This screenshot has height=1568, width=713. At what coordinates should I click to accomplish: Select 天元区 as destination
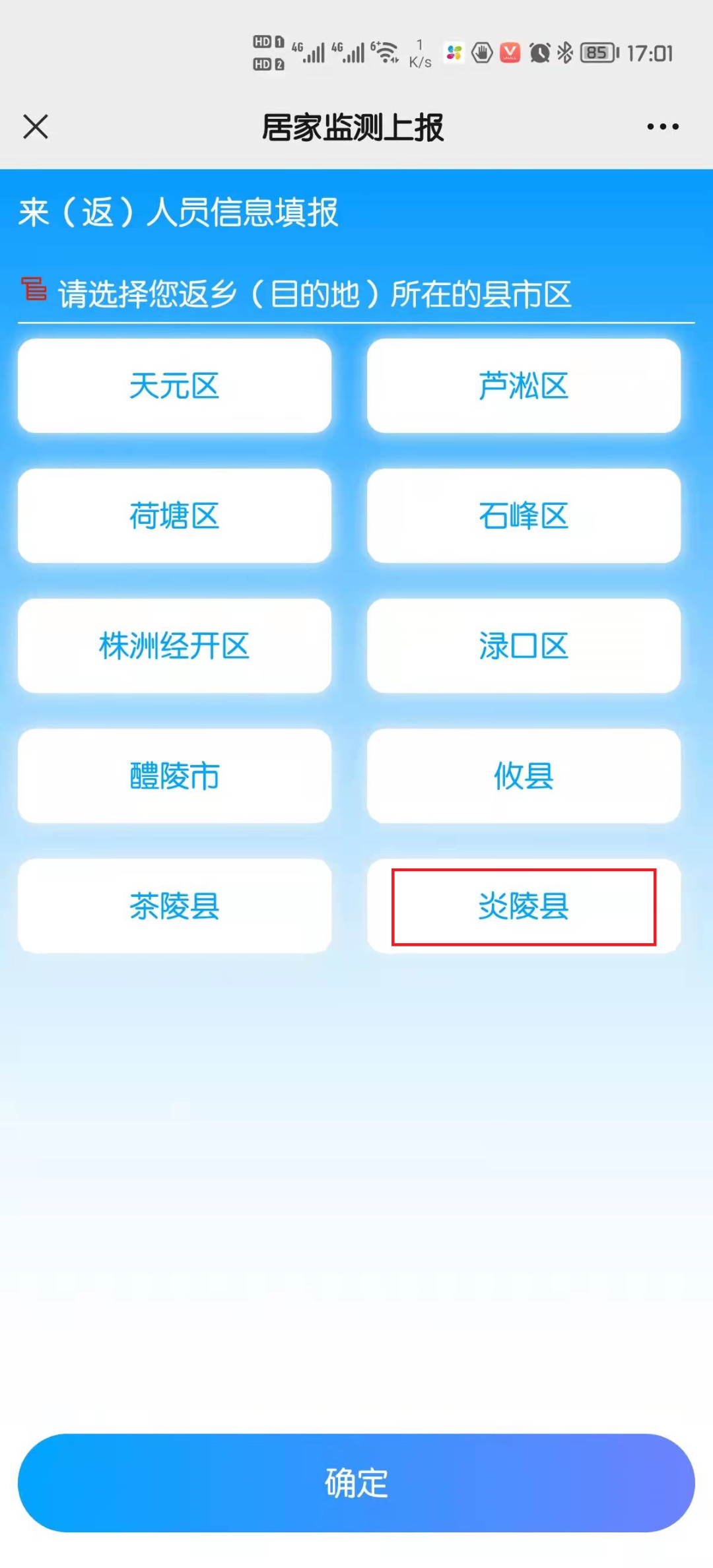coord(174,386)
